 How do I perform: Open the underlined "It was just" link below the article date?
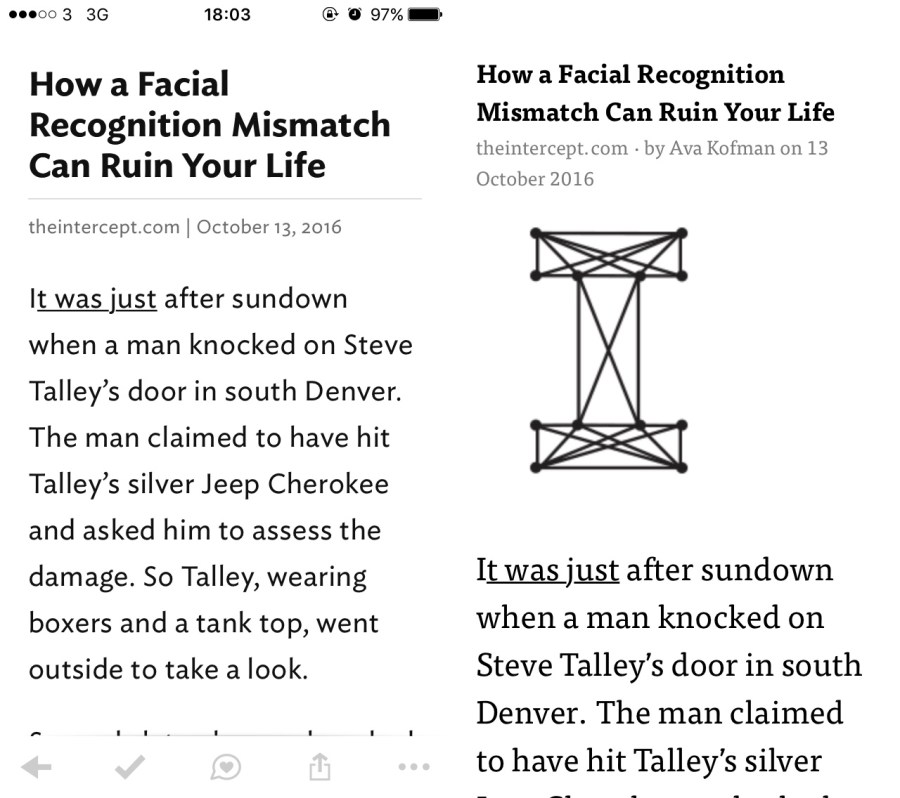(93, 299)
